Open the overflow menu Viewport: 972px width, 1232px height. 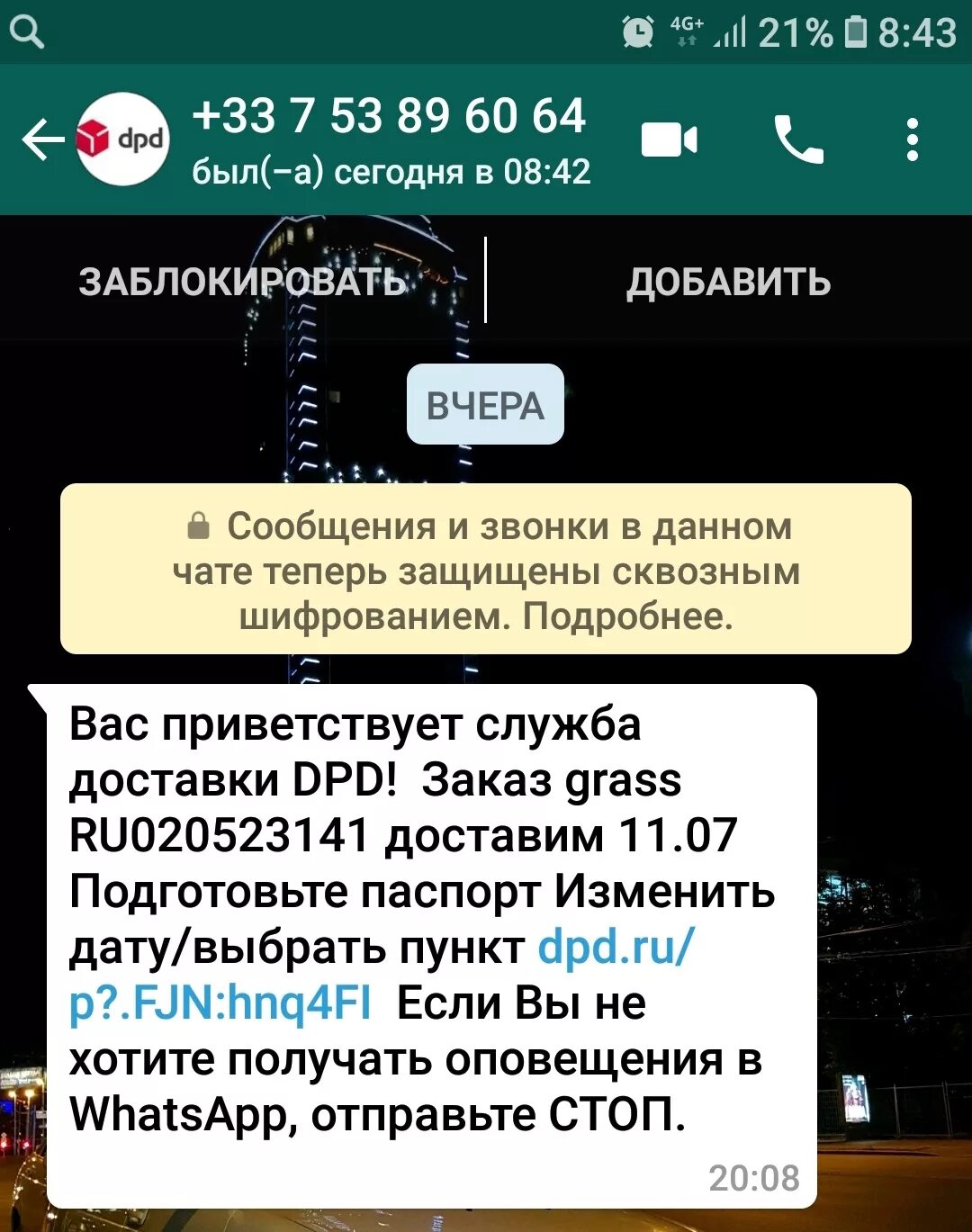click(x=912, y=141)
